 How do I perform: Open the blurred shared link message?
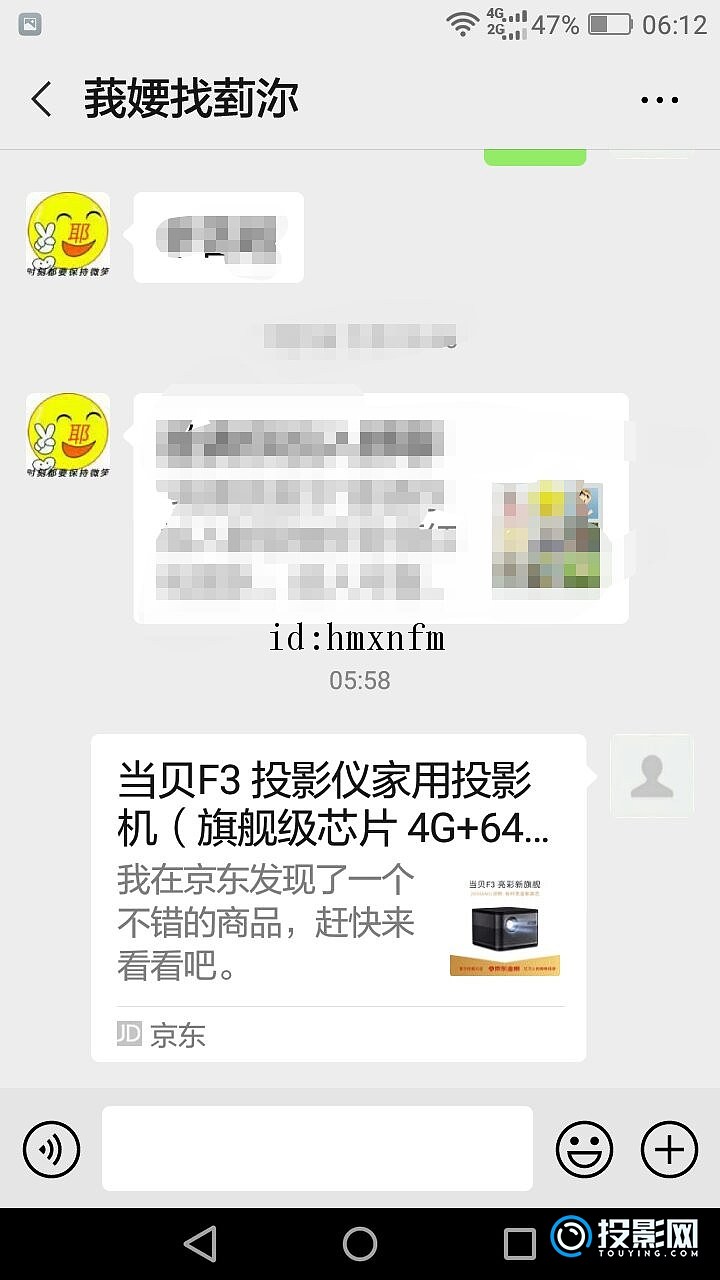[380, 508]
